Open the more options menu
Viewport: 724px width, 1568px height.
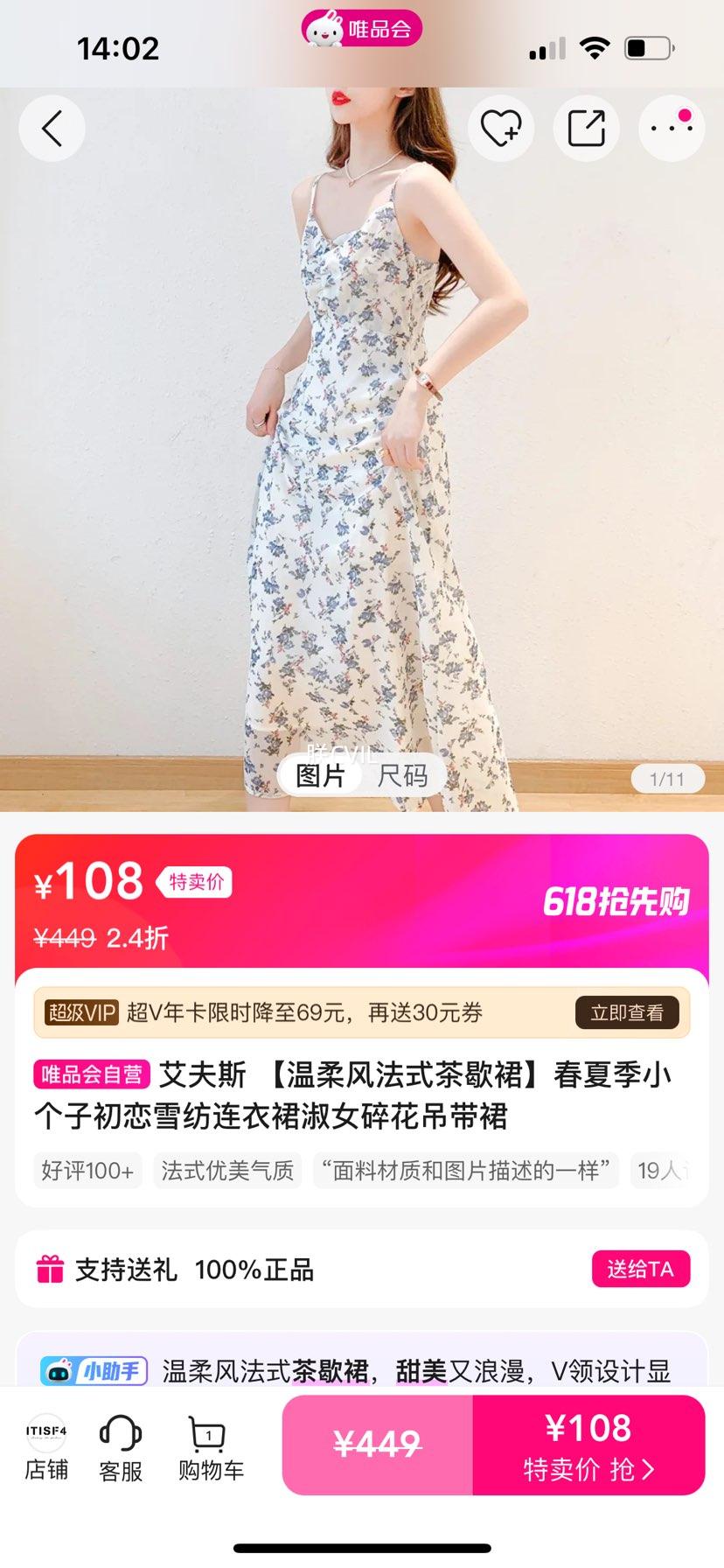[672, 129]
